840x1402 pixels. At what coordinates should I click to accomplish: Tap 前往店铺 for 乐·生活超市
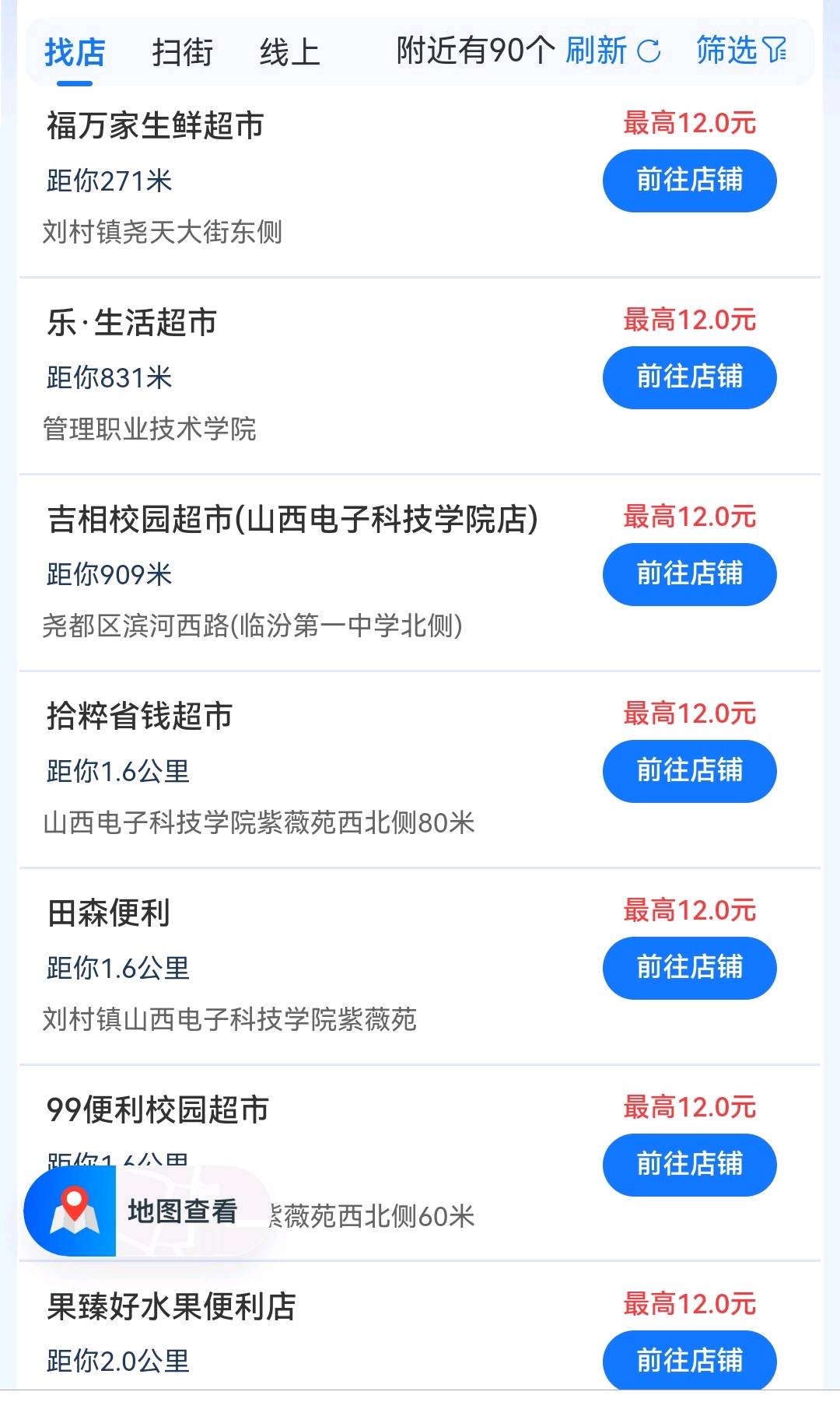[x=688, y=377]
